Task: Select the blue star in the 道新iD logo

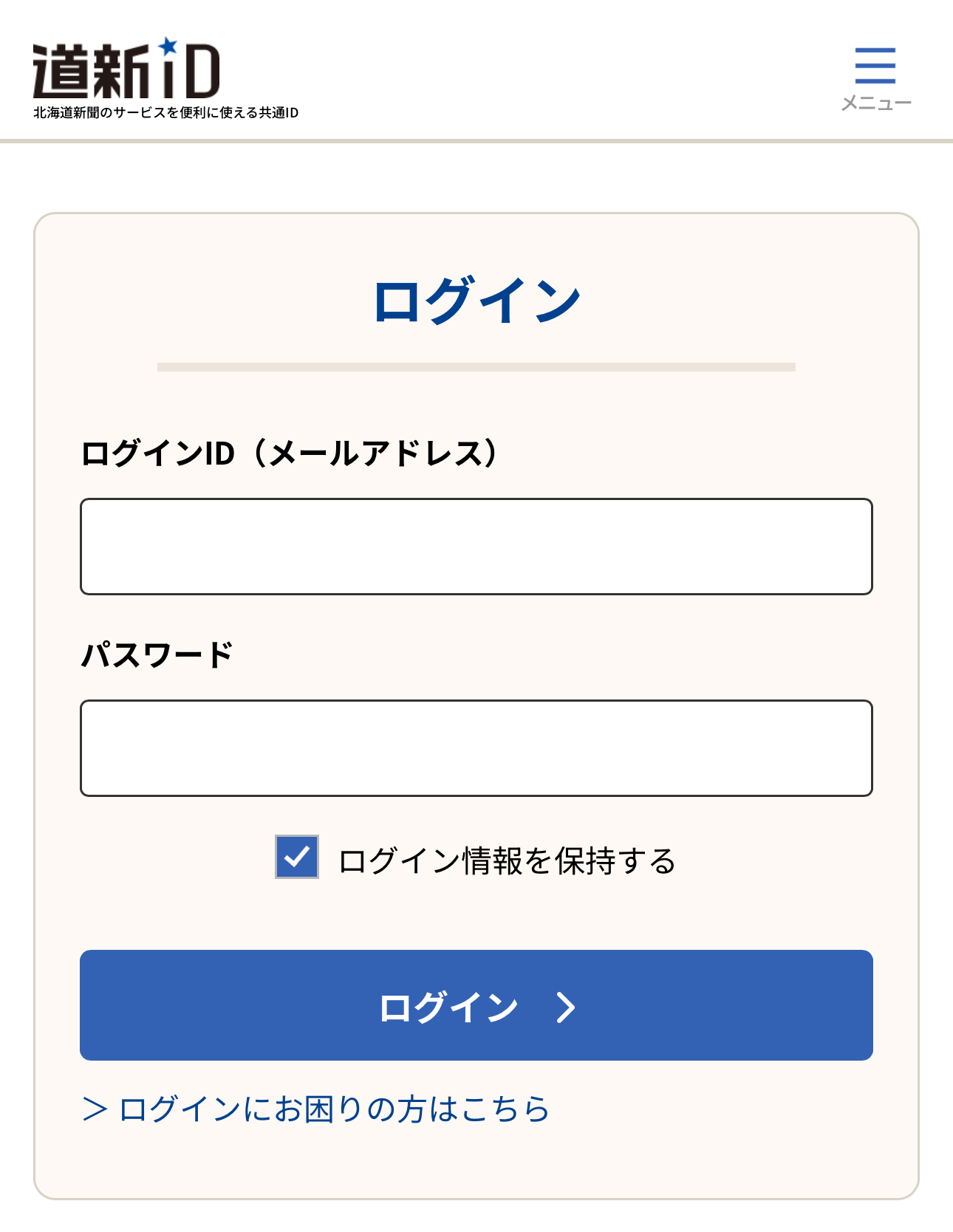Action: pyautogui.click(x=166, y=46)
